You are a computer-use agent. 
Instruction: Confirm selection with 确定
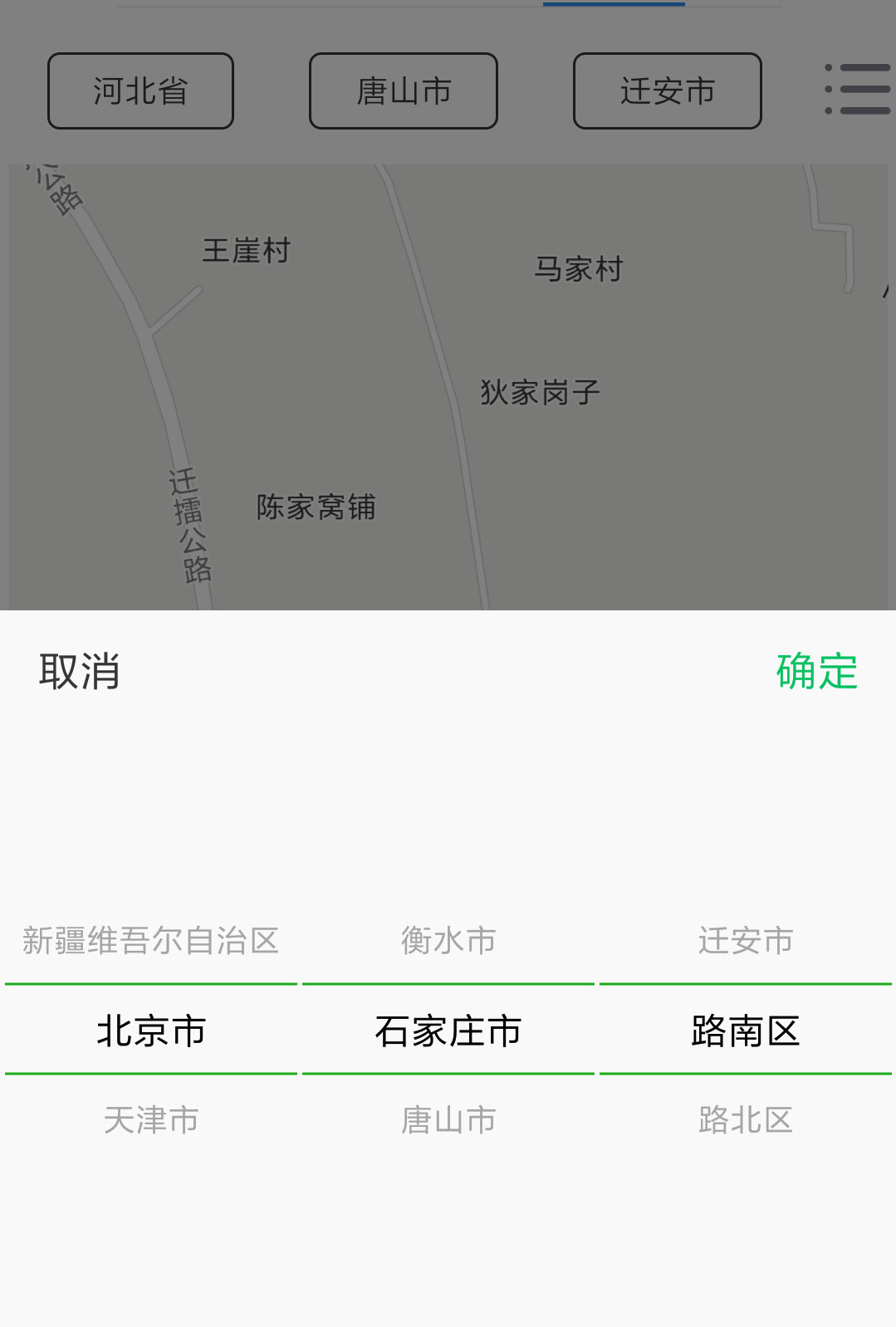816,671
